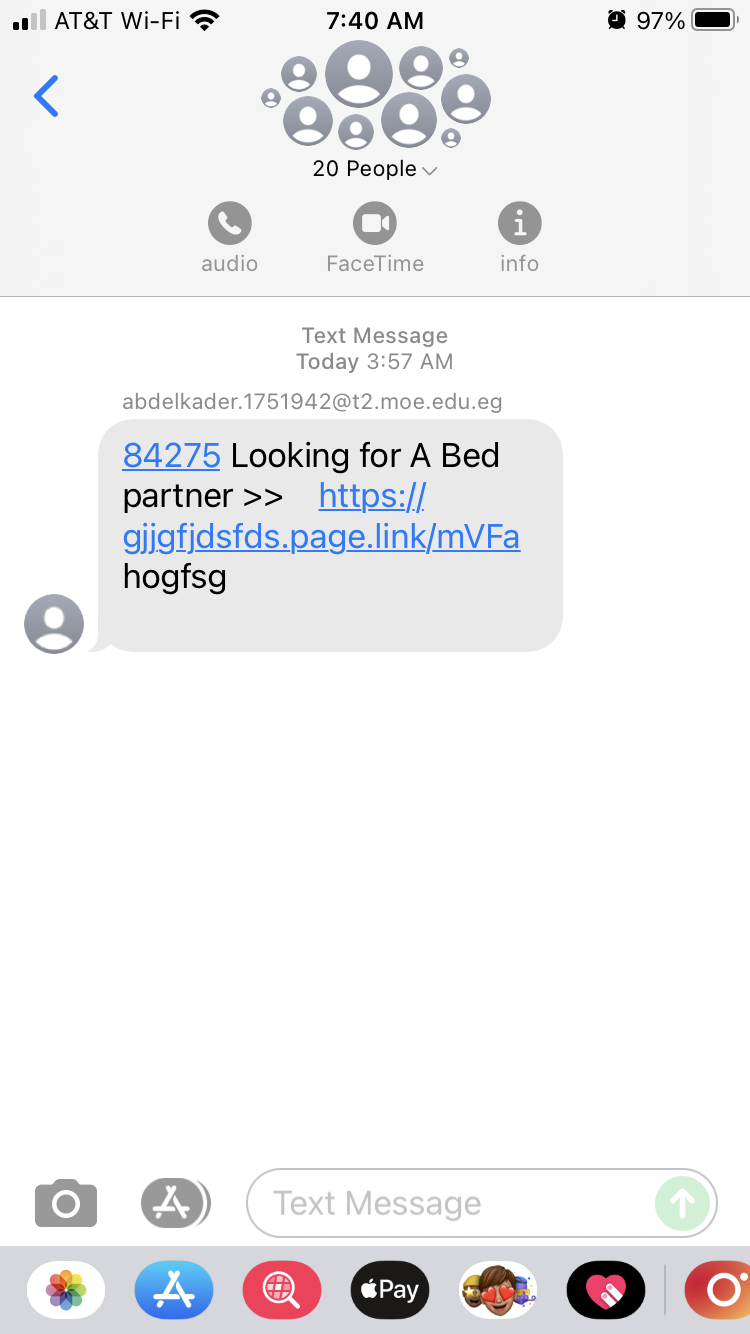Open Memoji stickers in the app strip
The height and width of the screenshot is (1334, 750).
click(x=498, y=1290)
